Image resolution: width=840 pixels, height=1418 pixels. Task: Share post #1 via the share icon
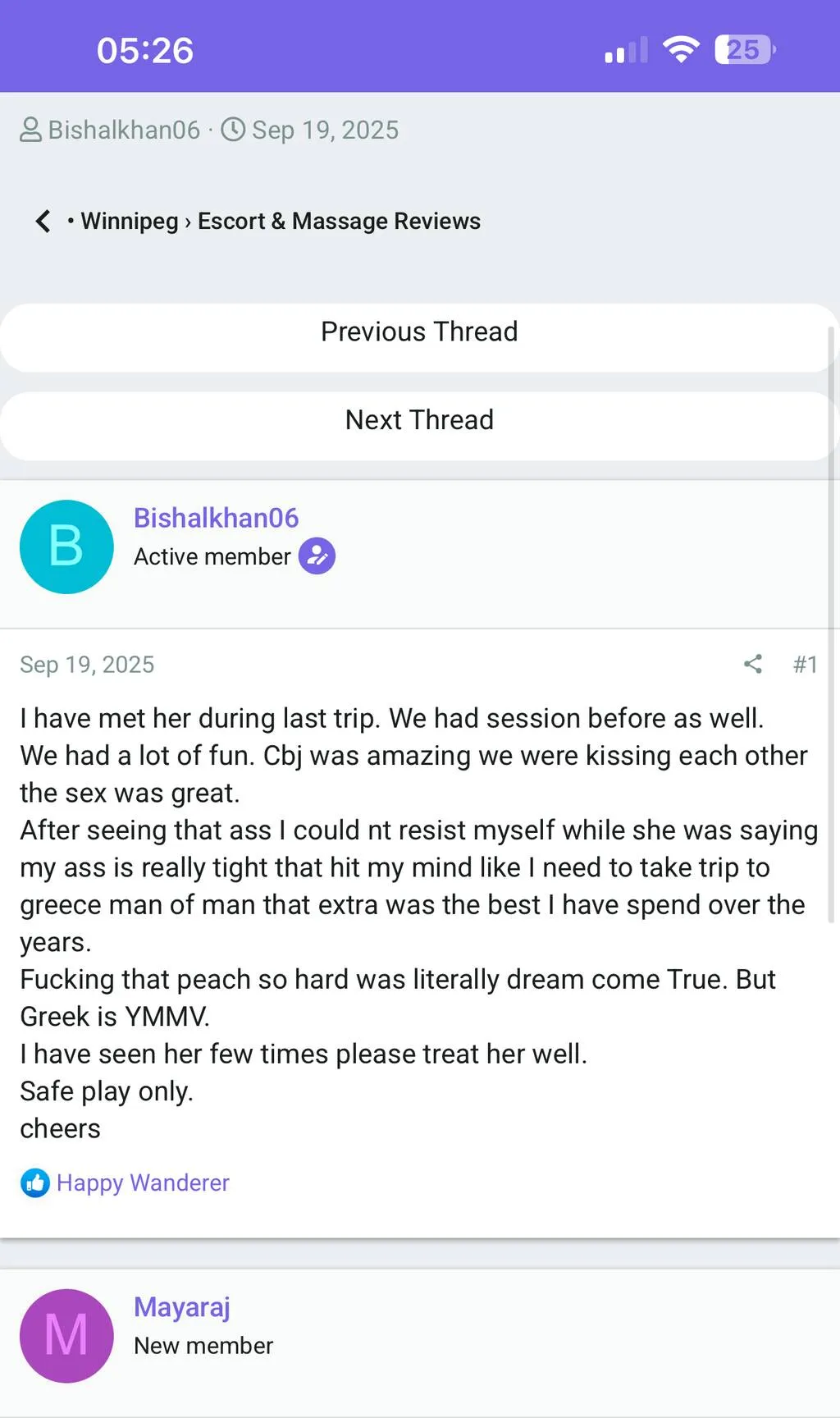click(x=753, y=664)
